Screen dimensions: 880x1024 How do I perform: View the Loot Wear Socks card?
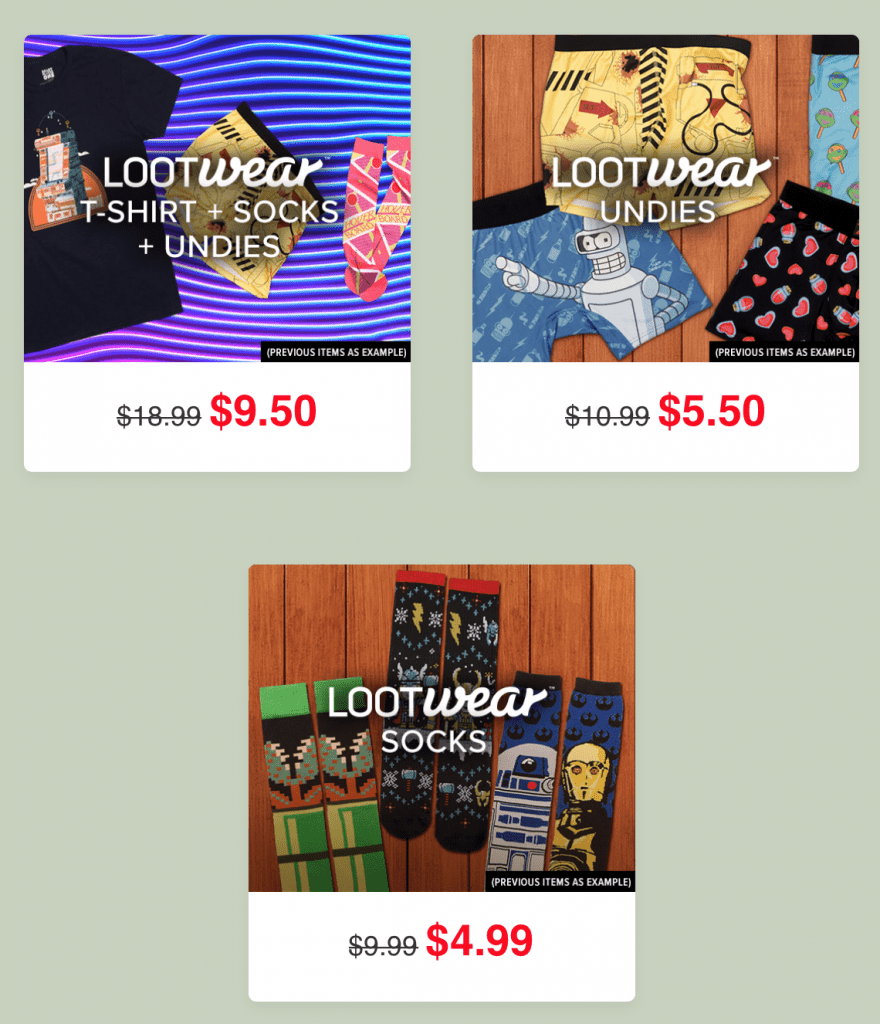point(441,728)
